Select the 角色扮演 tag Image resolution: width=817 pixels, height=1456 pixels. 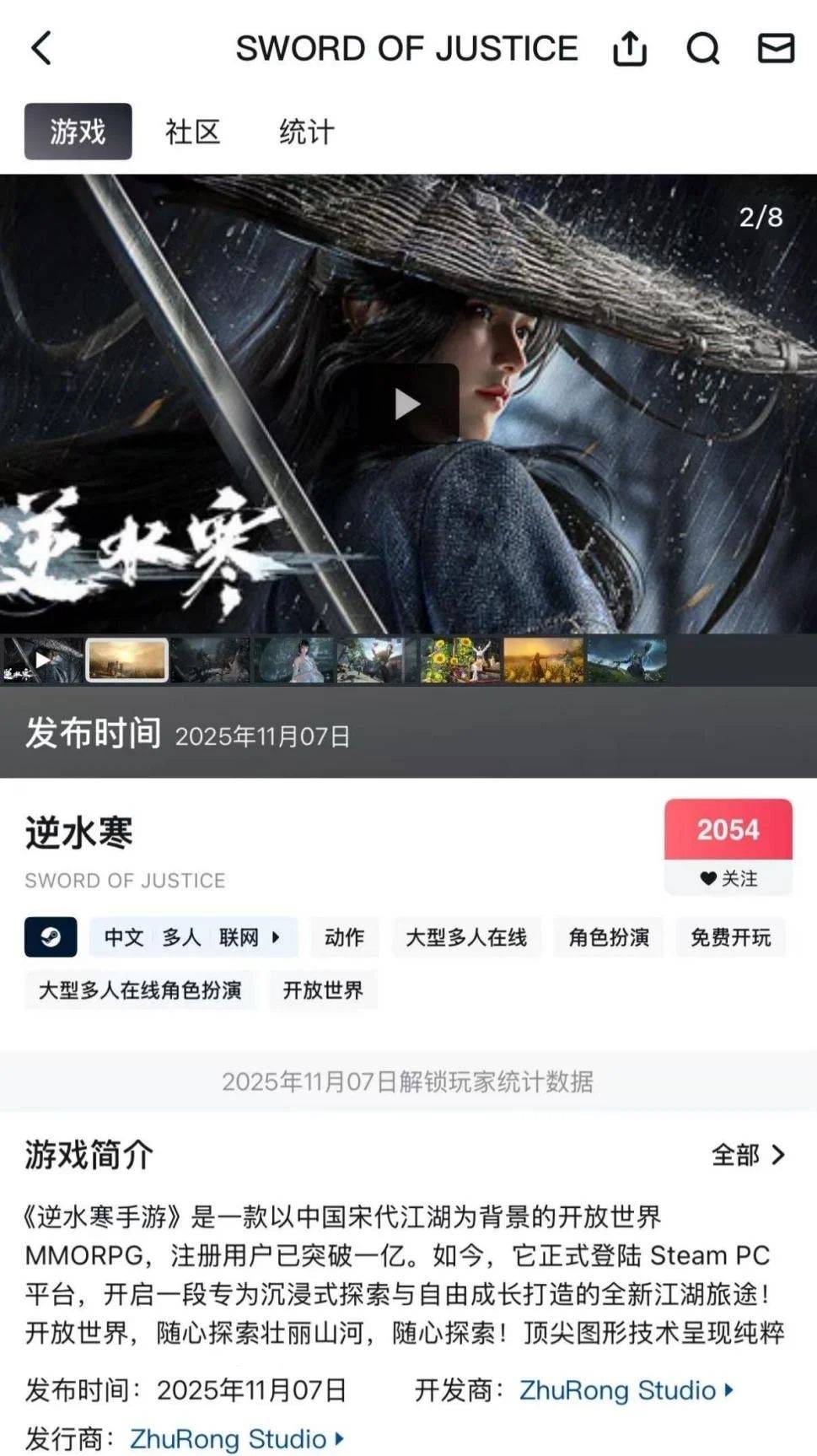(x=609, y=937)
